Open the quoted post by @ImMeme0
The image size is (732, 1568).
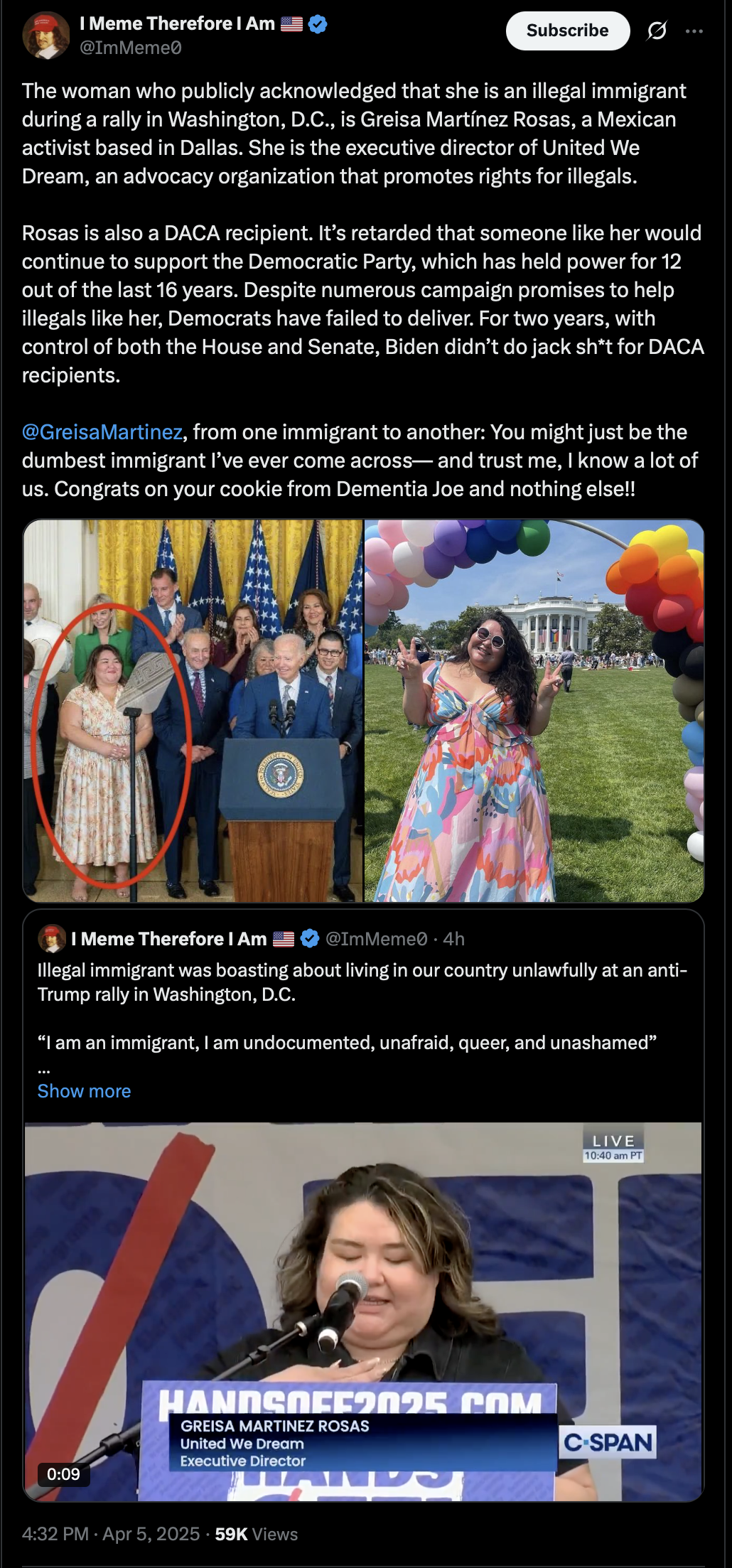click(363, 1009)
